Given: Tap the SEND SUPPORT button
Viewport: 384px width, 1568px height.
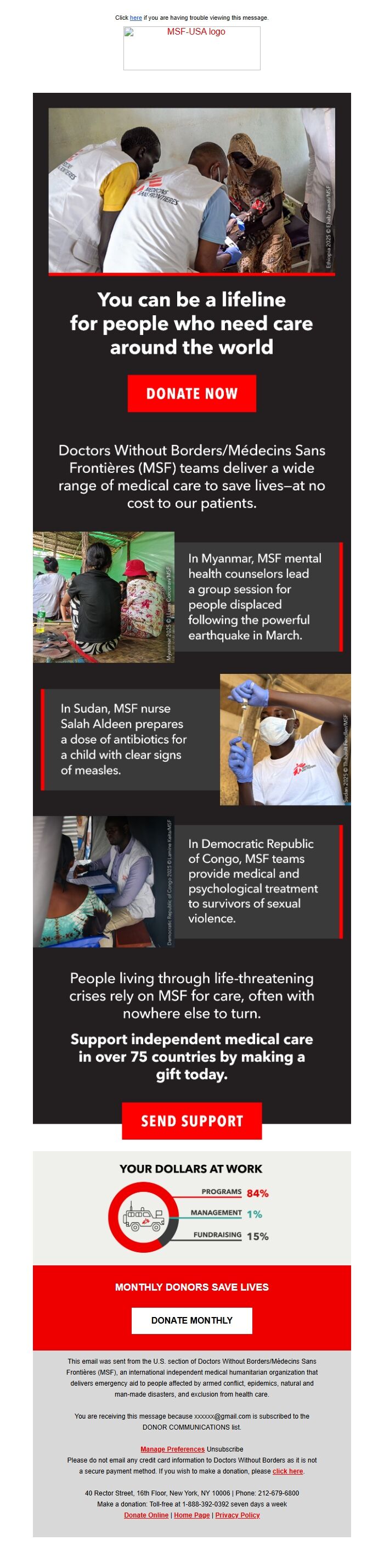Looking at the screenshot, I should [191, 1120].
